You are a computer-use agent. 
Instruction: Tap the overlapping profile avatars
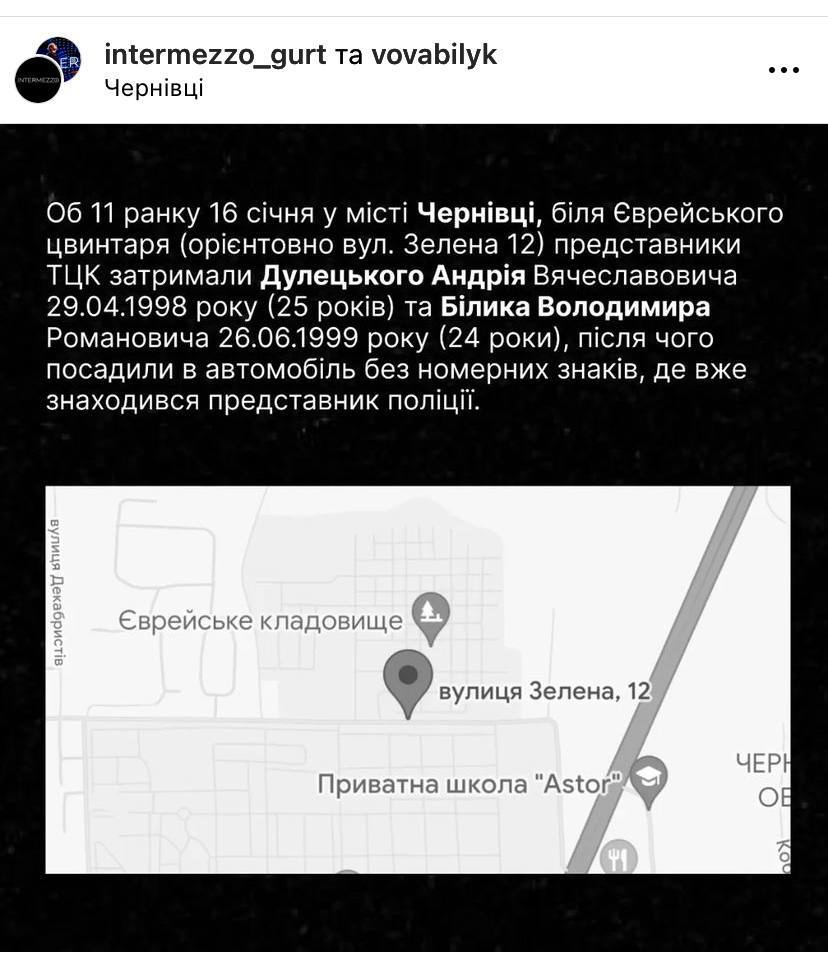click(x=46, y=70)
